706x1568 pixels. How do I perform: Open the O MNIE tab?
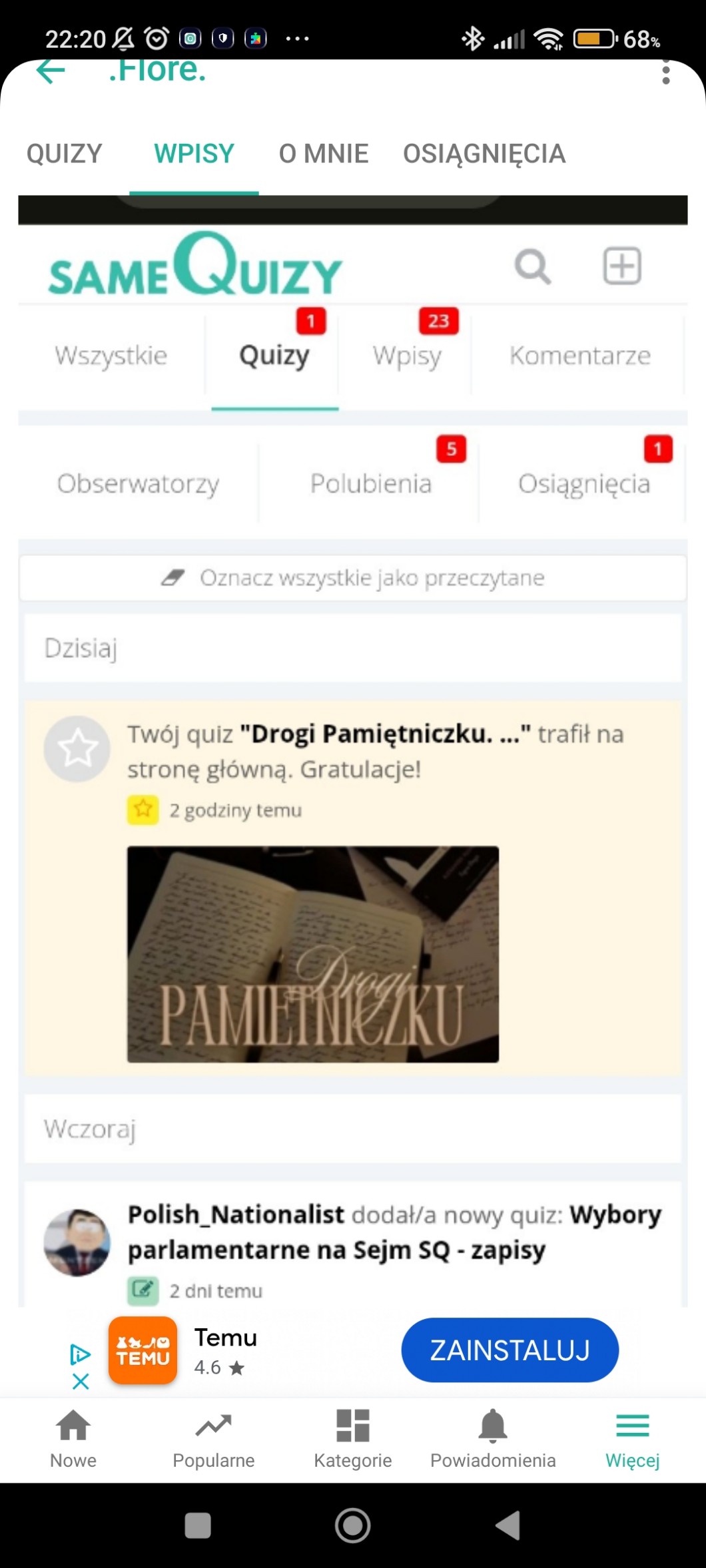pos(324,154)
